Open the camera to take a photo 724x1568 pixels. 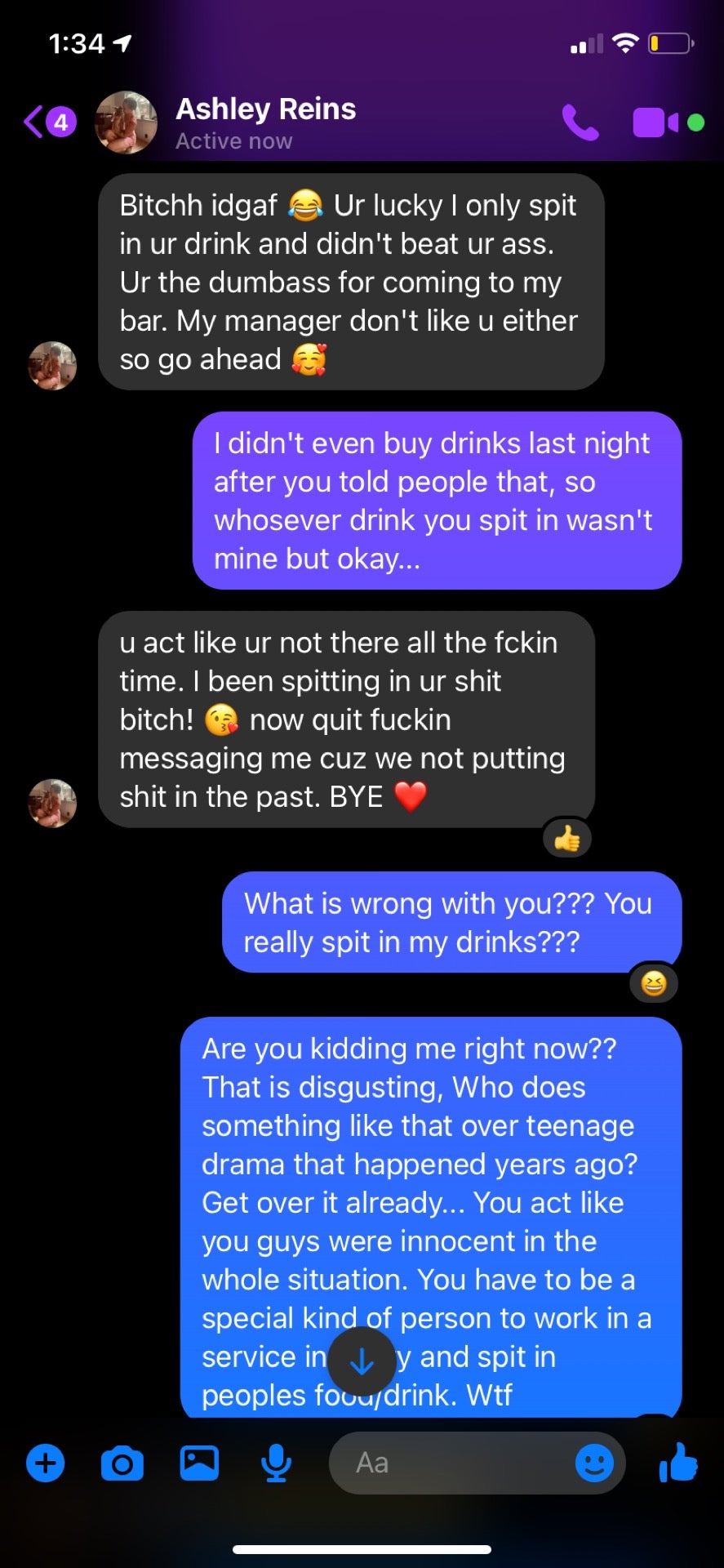(122, 1463)
